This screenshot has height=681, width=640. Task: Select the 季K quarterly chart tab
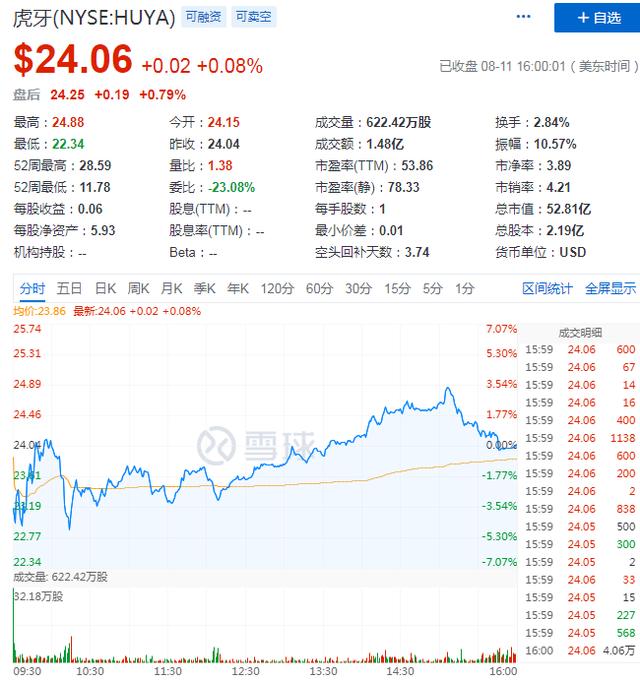204,289
